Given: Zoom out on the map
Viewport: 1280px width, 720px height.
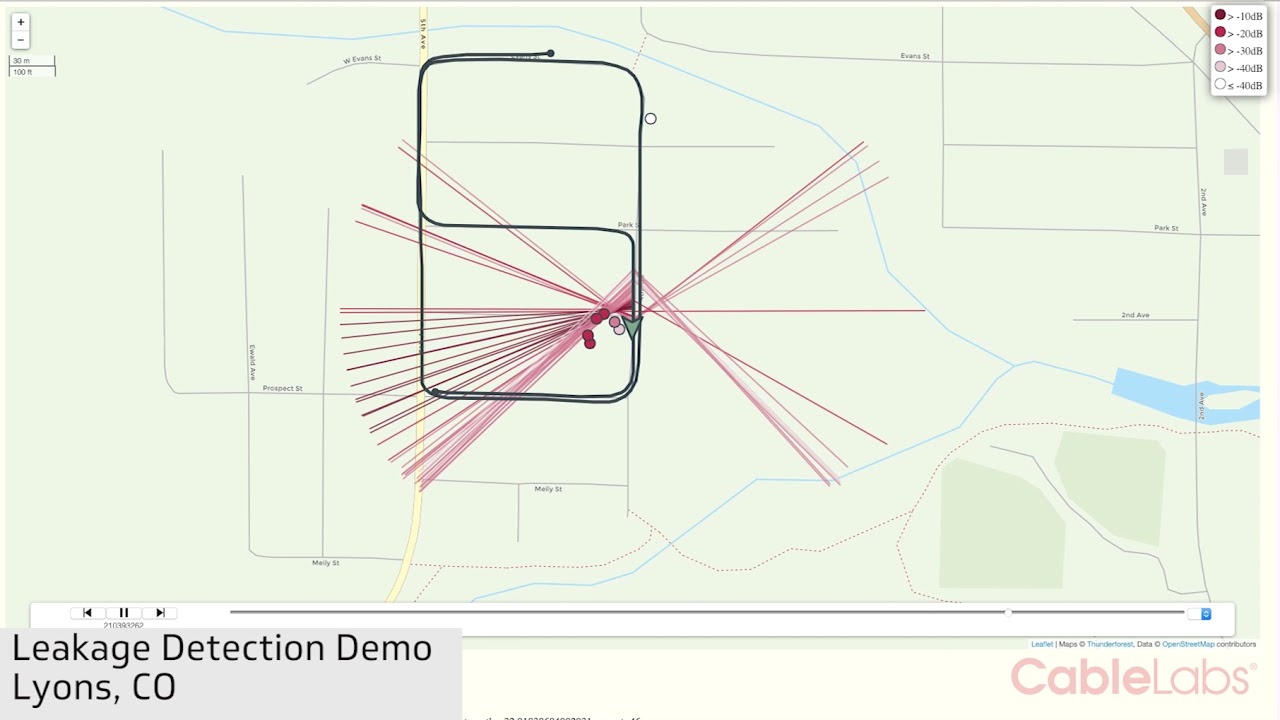Looking at the screenshot, I should click(x=20, y=40).
